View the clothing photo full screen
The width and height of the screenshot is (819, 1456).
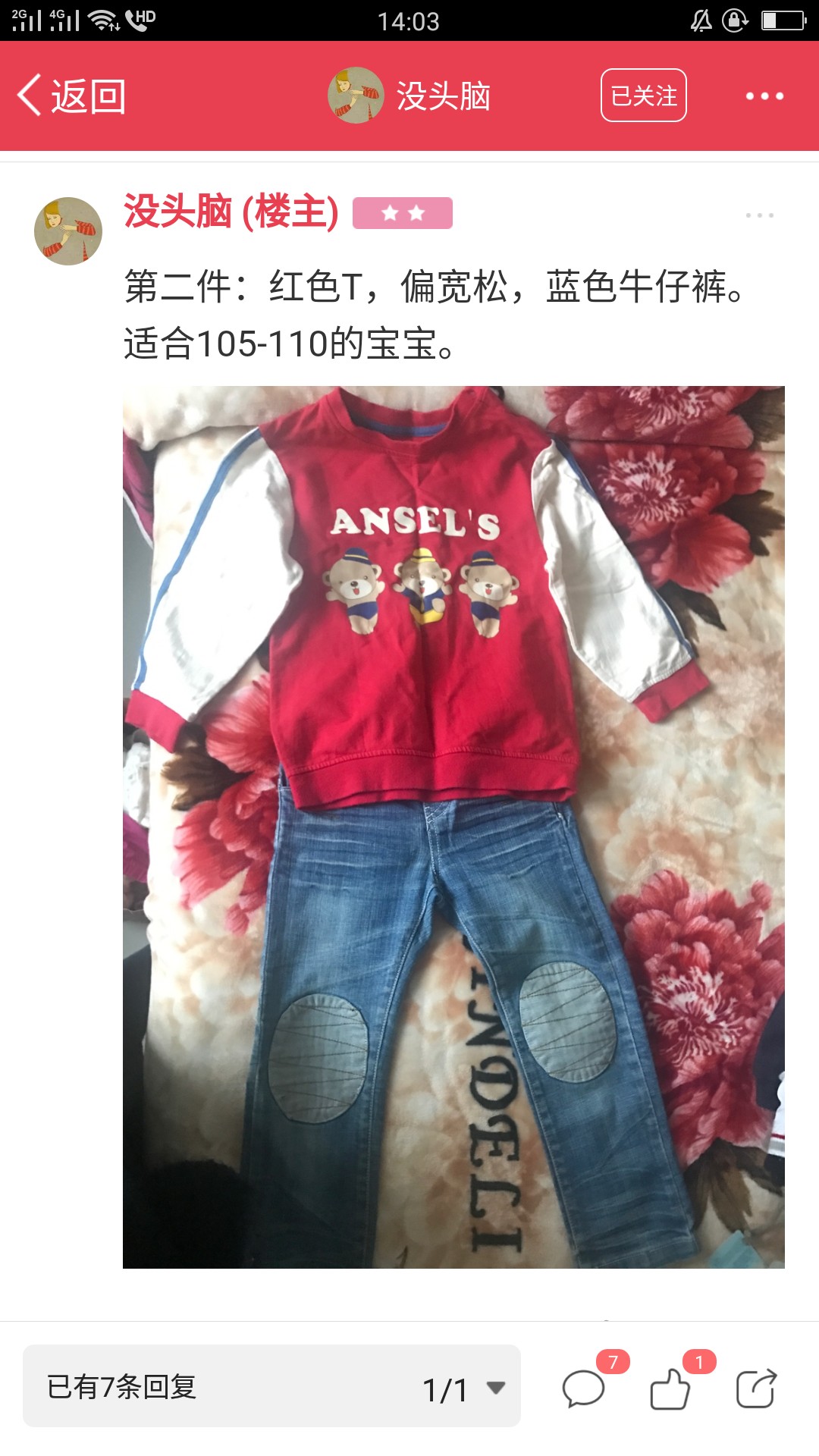tap(453, 827)
